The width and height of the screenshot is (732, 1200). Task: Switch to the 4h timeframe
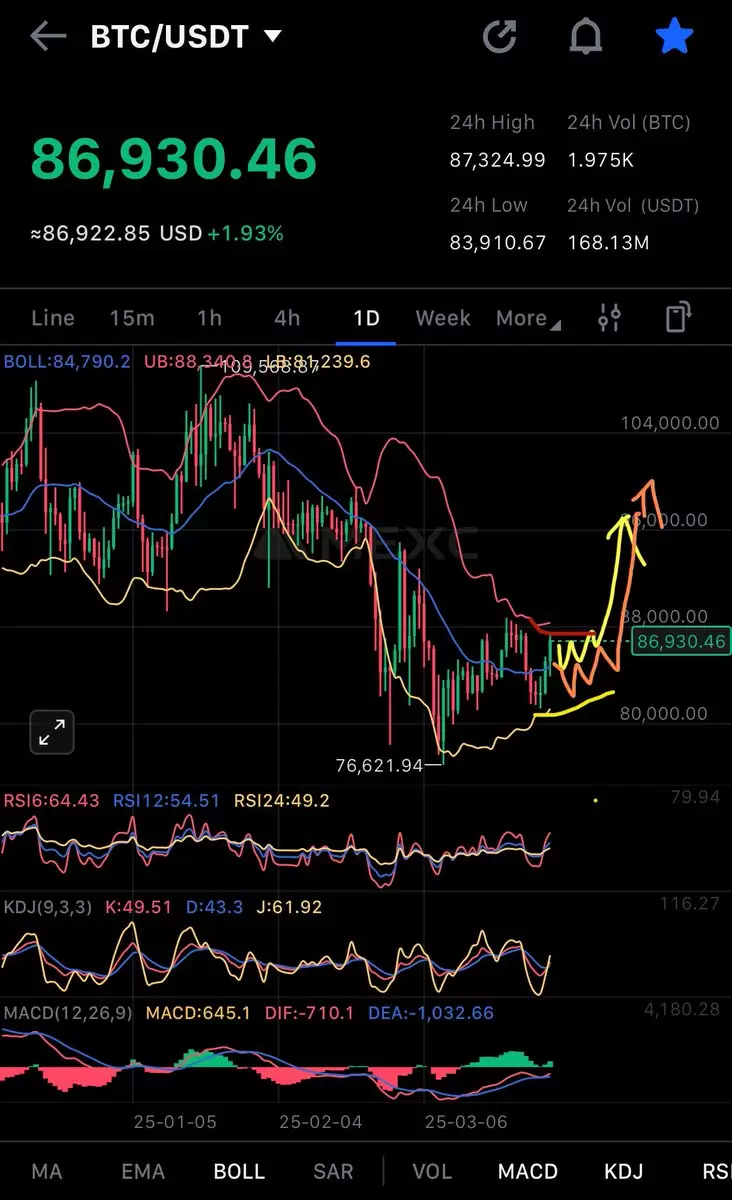(x=287, y=318)
